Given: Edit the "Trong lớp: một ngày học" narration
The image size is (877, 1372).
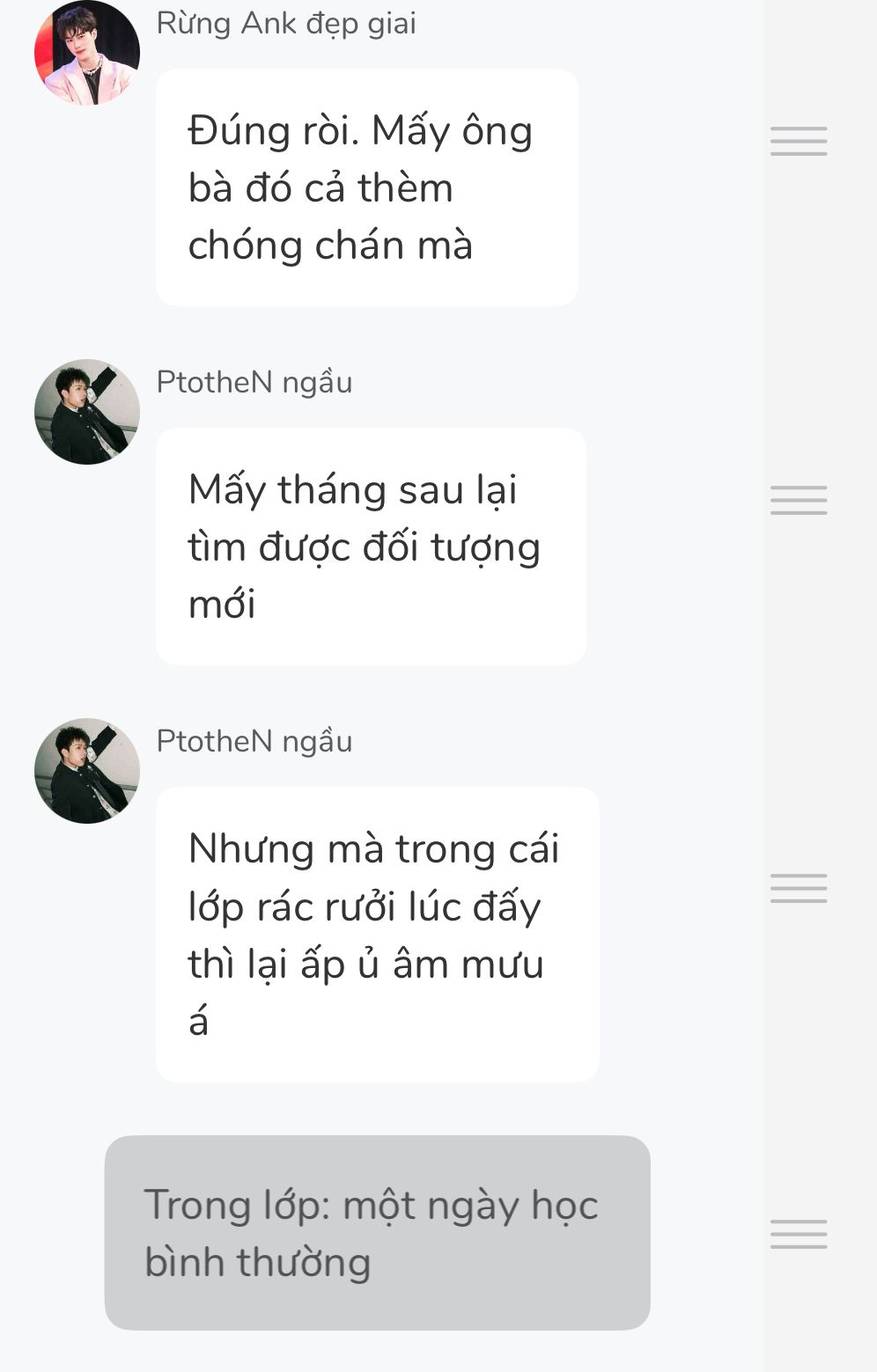Looking at the screenshot, I should [377, 1232].
